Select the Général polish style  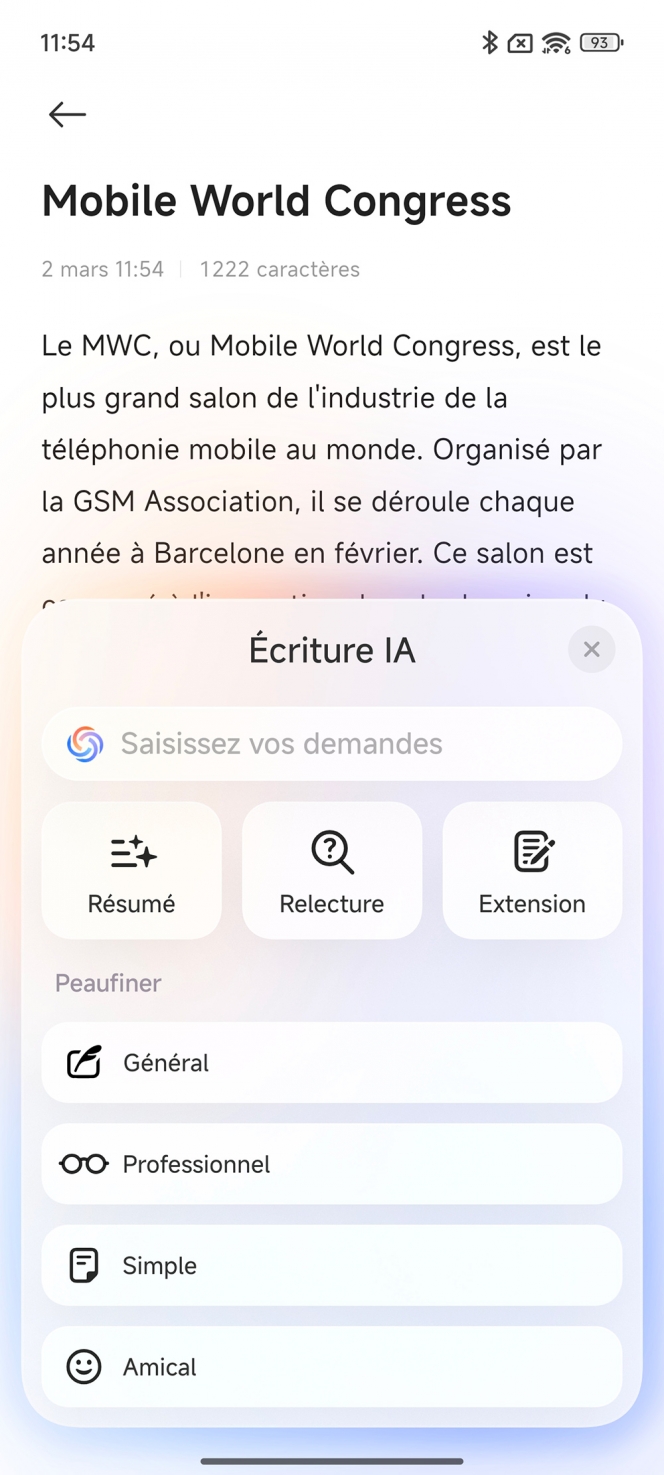coord(332,1062)
